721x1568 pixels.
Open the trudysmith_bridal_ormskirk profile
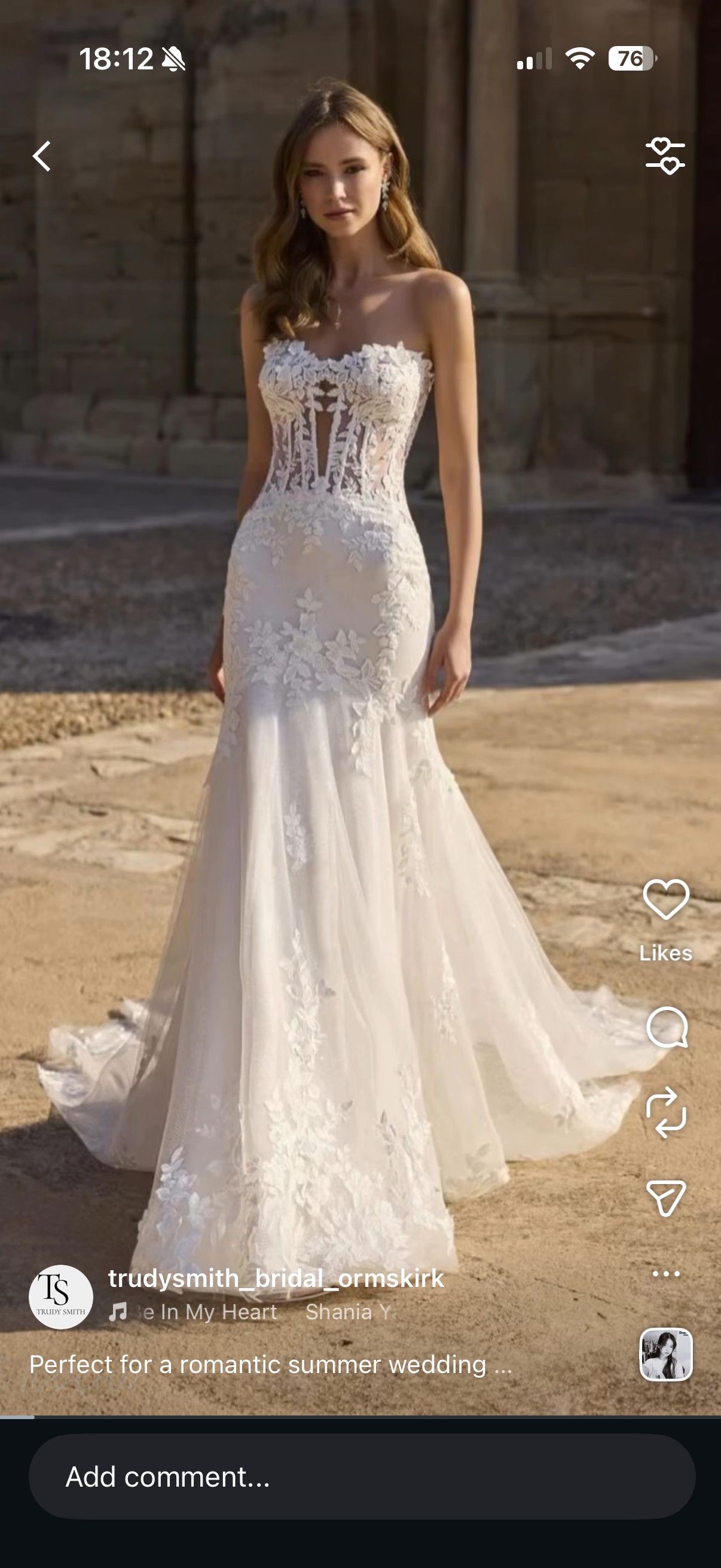point(276,1279)
